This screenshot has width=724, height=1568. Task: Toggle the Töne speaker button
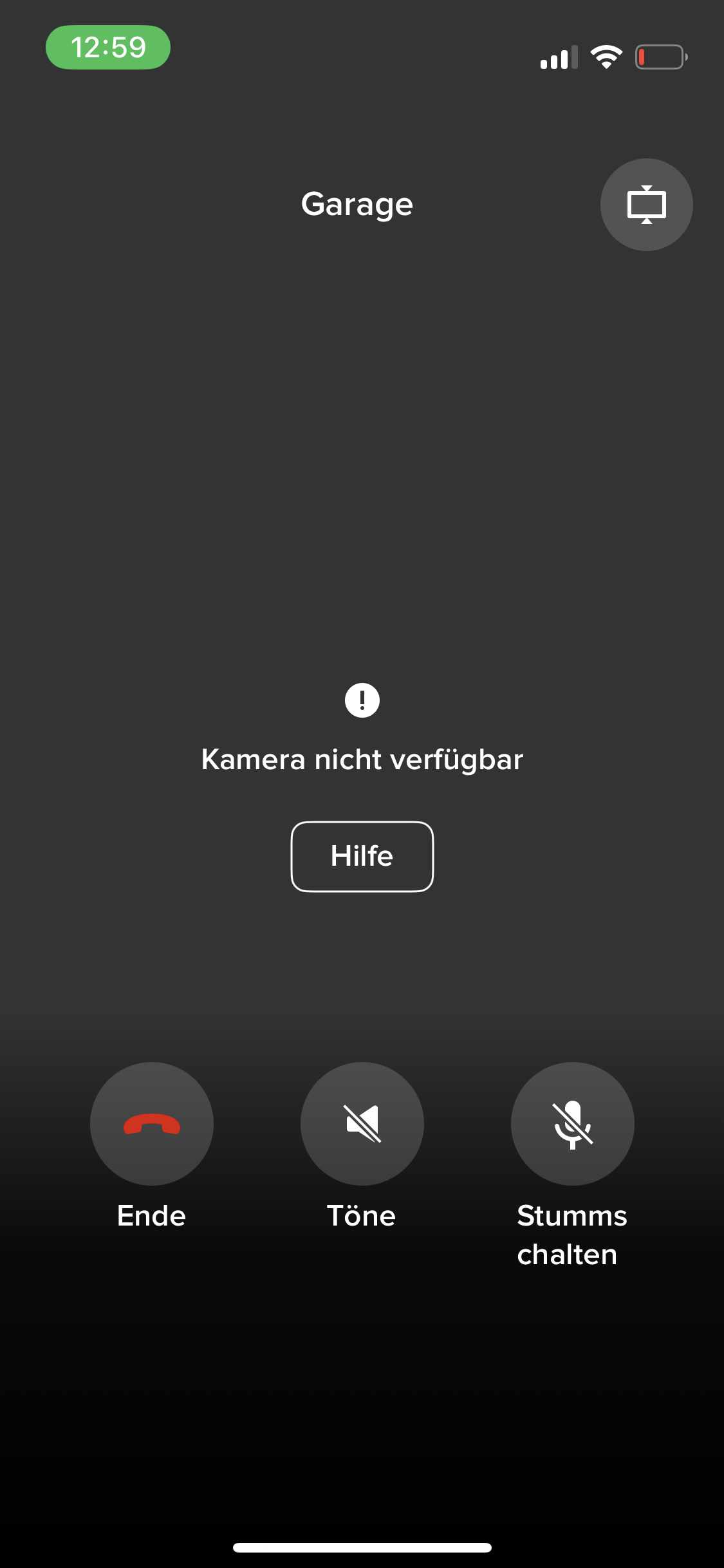point(362,1124)
